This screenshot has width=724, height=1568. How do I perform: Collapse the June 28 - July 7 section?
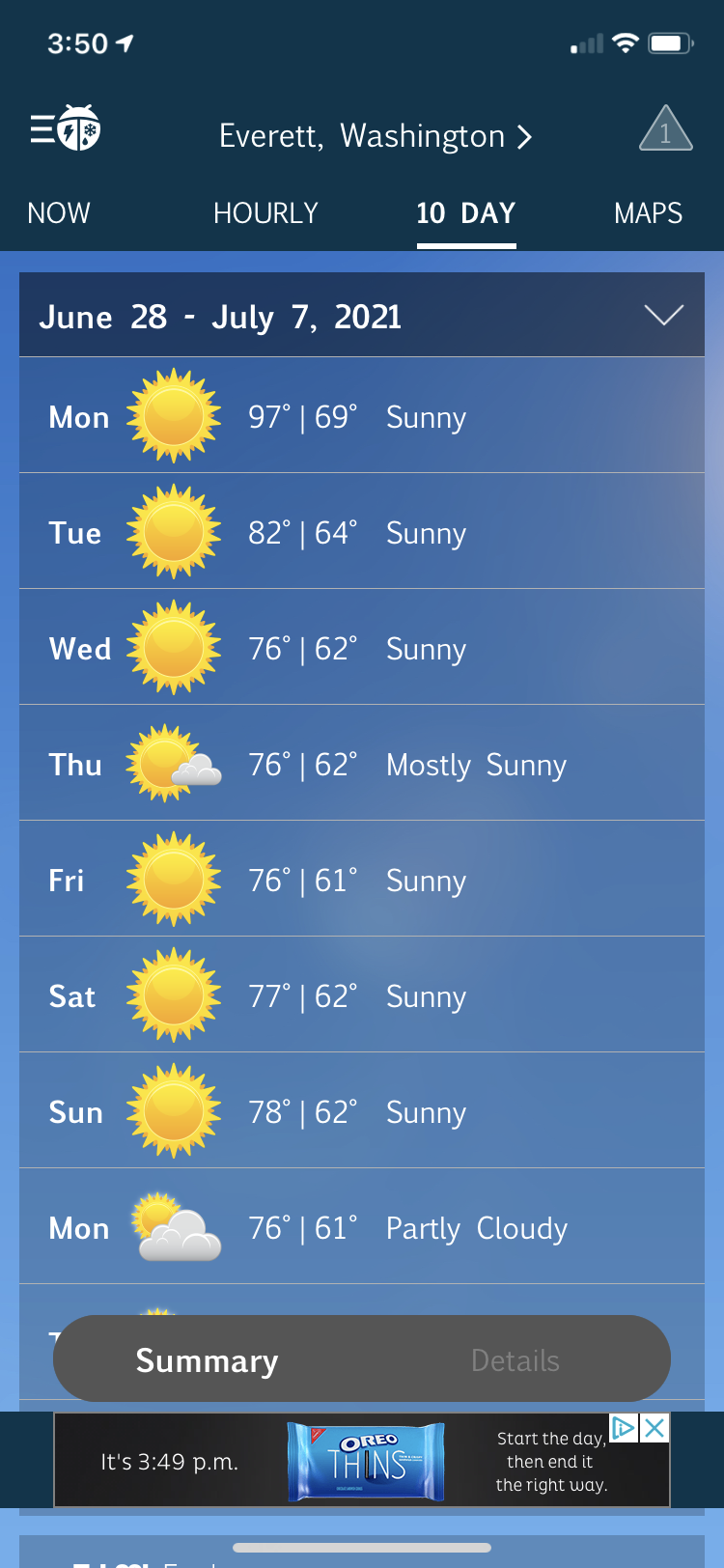(663, 316)
